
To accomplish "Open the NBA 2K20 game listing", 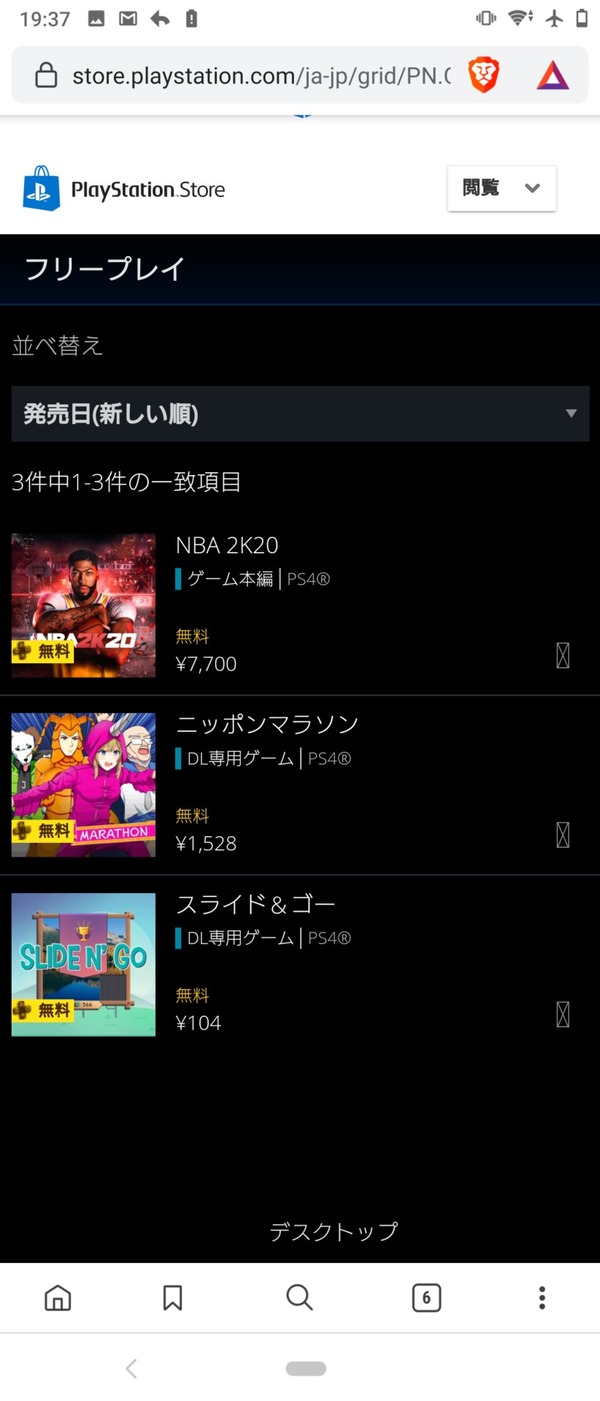I will pos(227,545).
